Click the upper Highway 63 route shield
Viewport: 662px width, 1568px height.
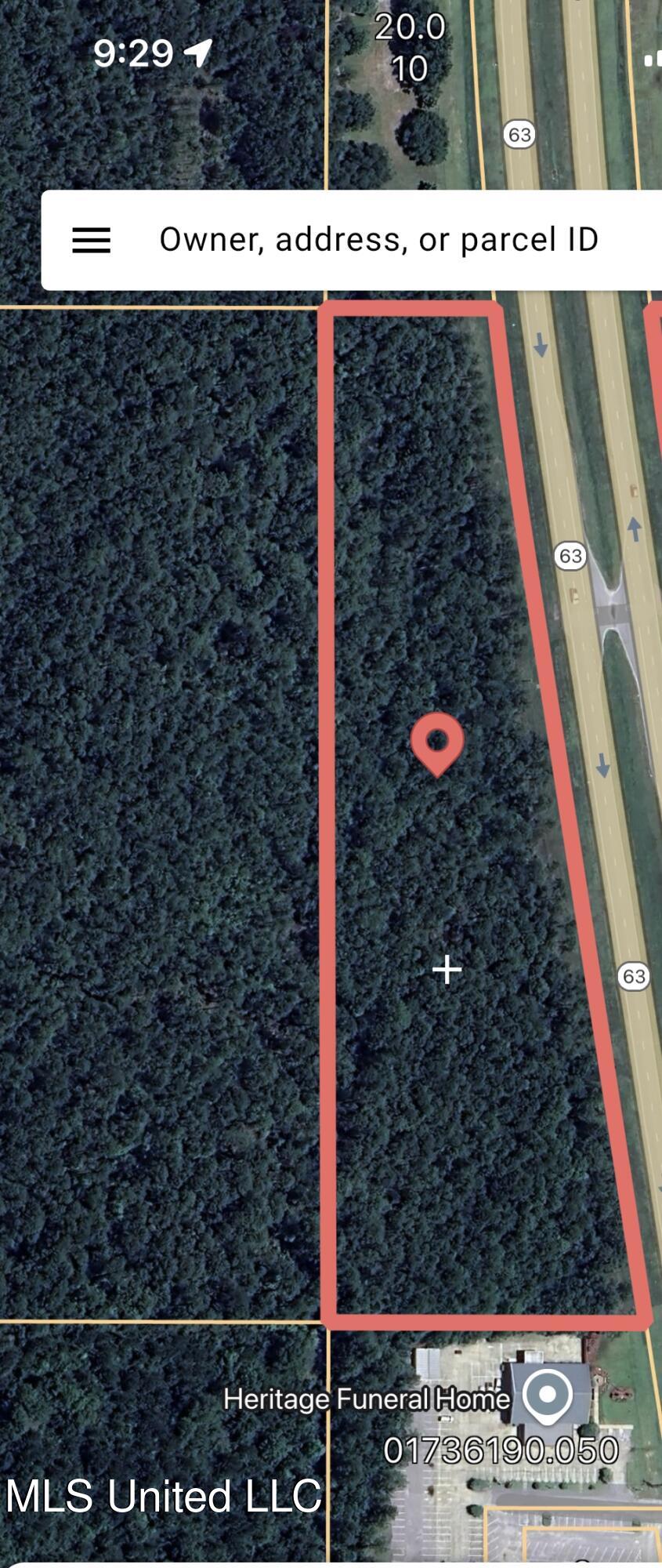pyautogui.click(x=518, y=134)
